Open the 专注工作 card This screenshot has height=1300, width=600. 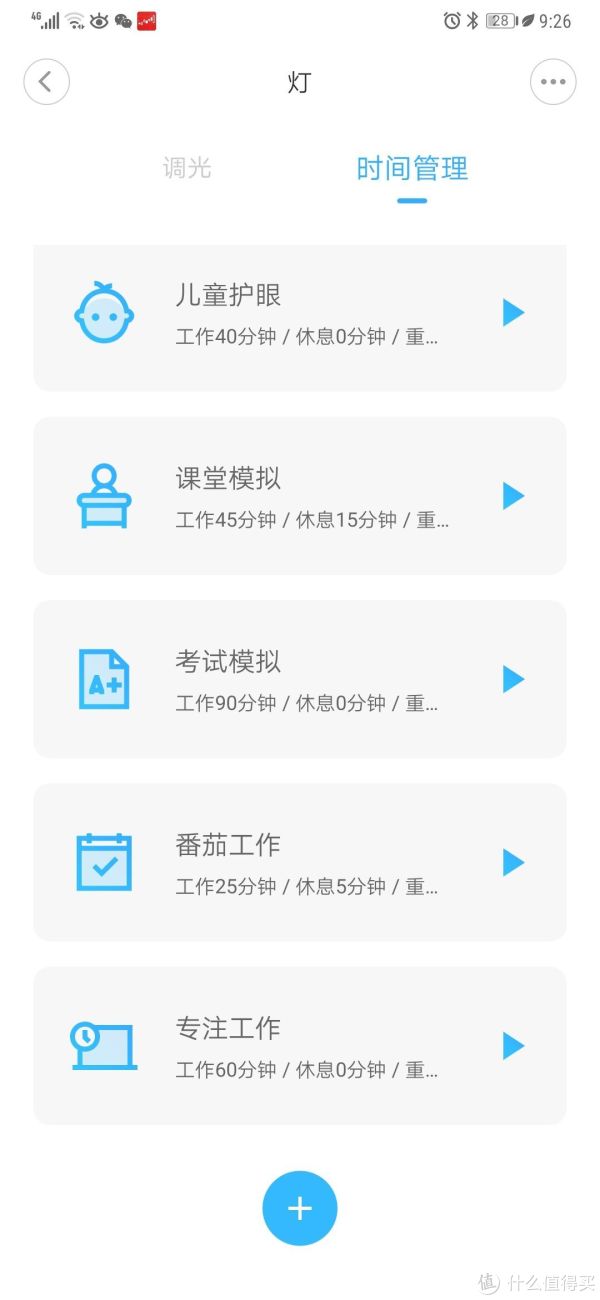coord(300,1045)
